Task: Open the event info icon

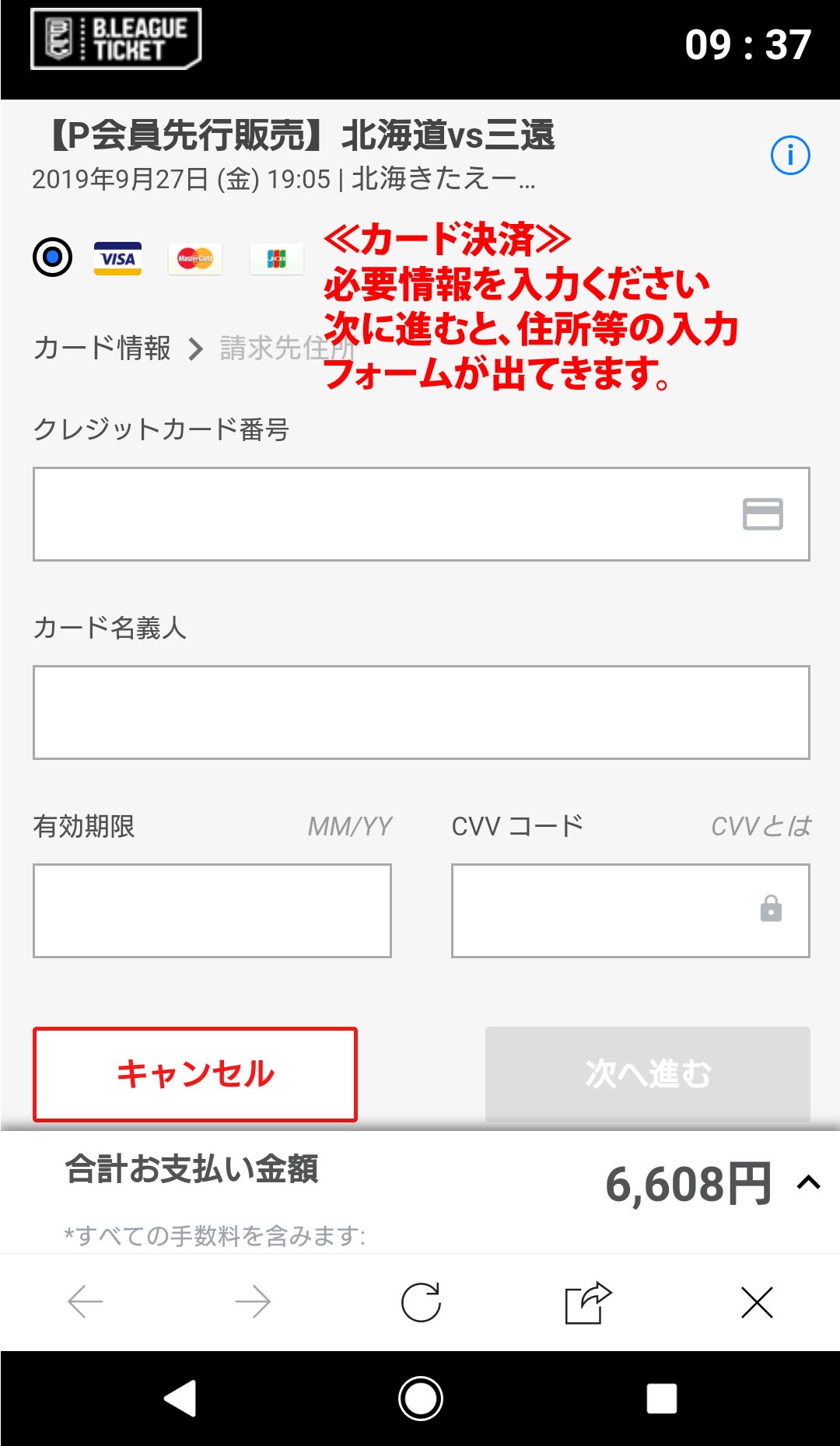Action: pos(790,156)
